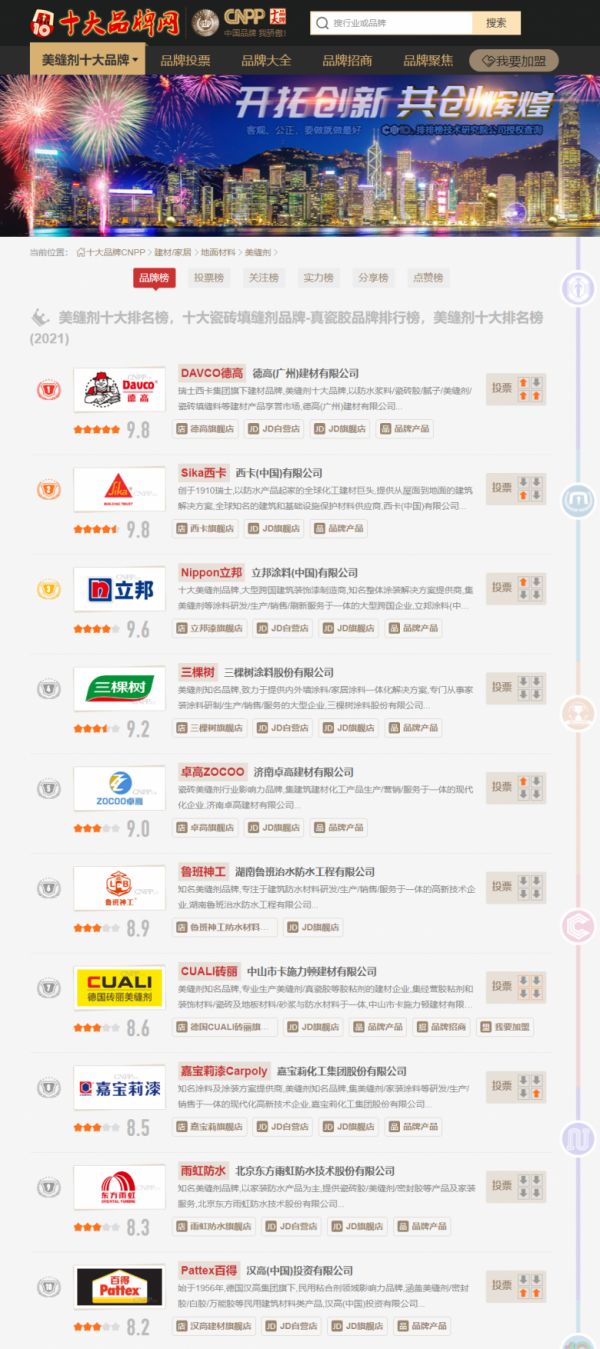
Task: Open the 品牌大全 nav item
Action: 266,60
